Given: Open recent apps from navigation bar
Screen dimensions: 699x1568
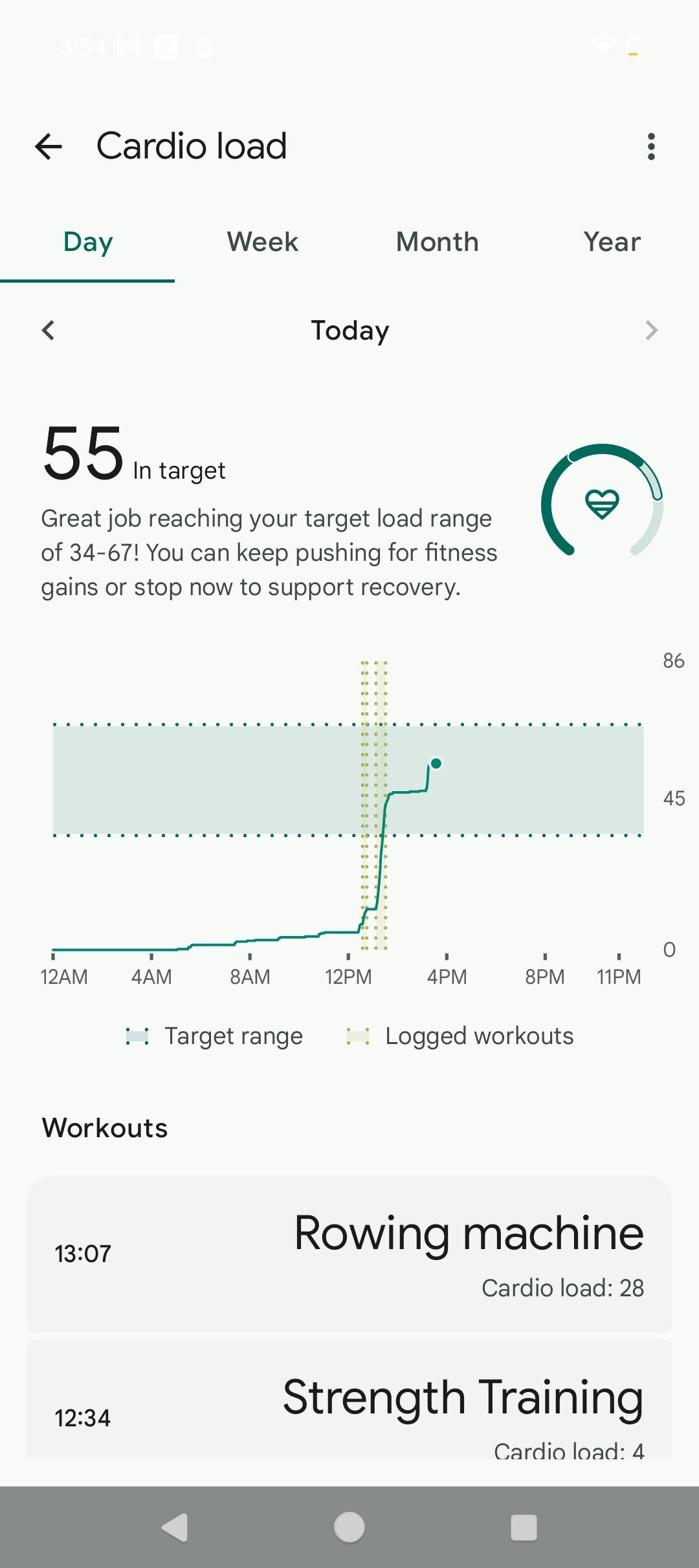Looking at the screenshot, I should [524, 1527].
